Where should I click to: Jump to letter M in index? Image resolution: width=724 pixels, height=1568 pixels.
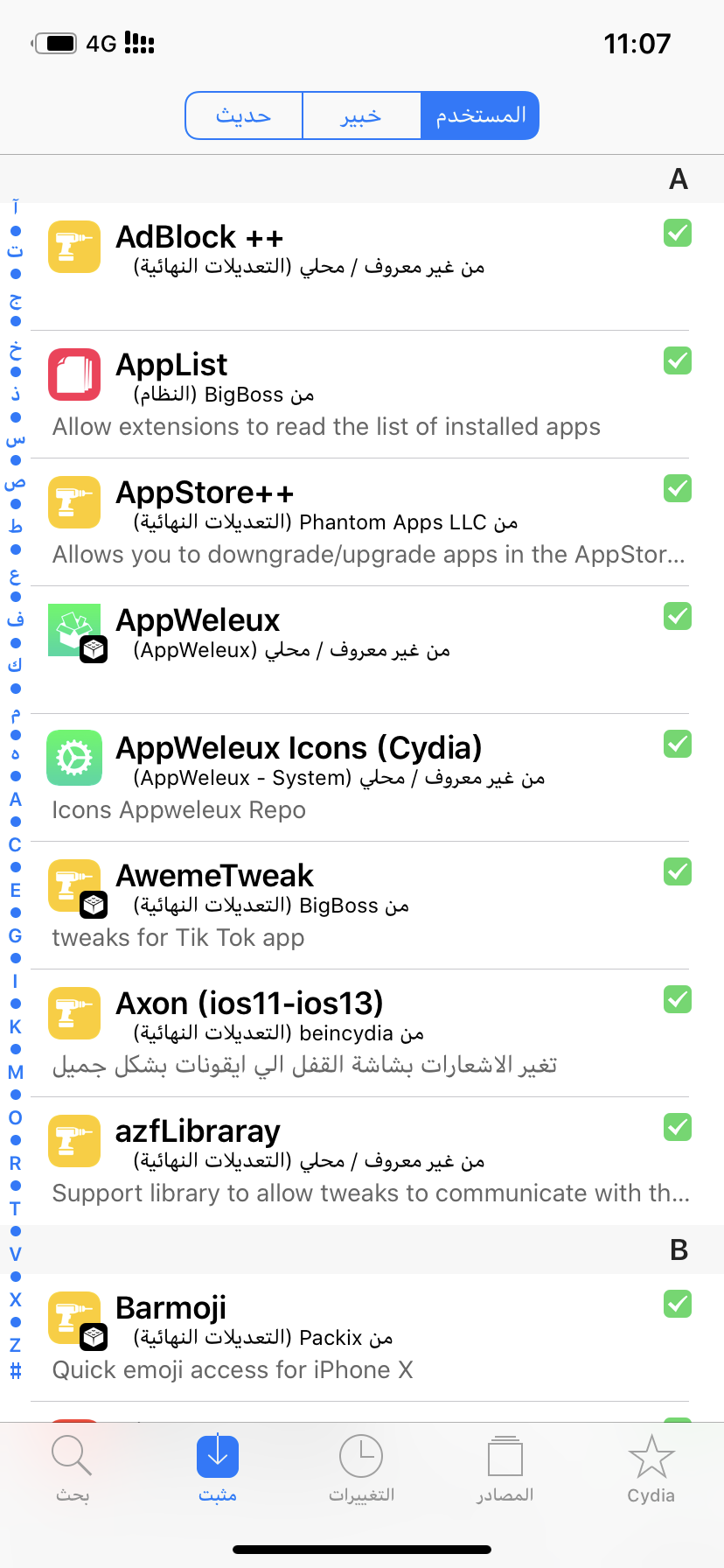pyautogui.click(x=15, y=1072)
